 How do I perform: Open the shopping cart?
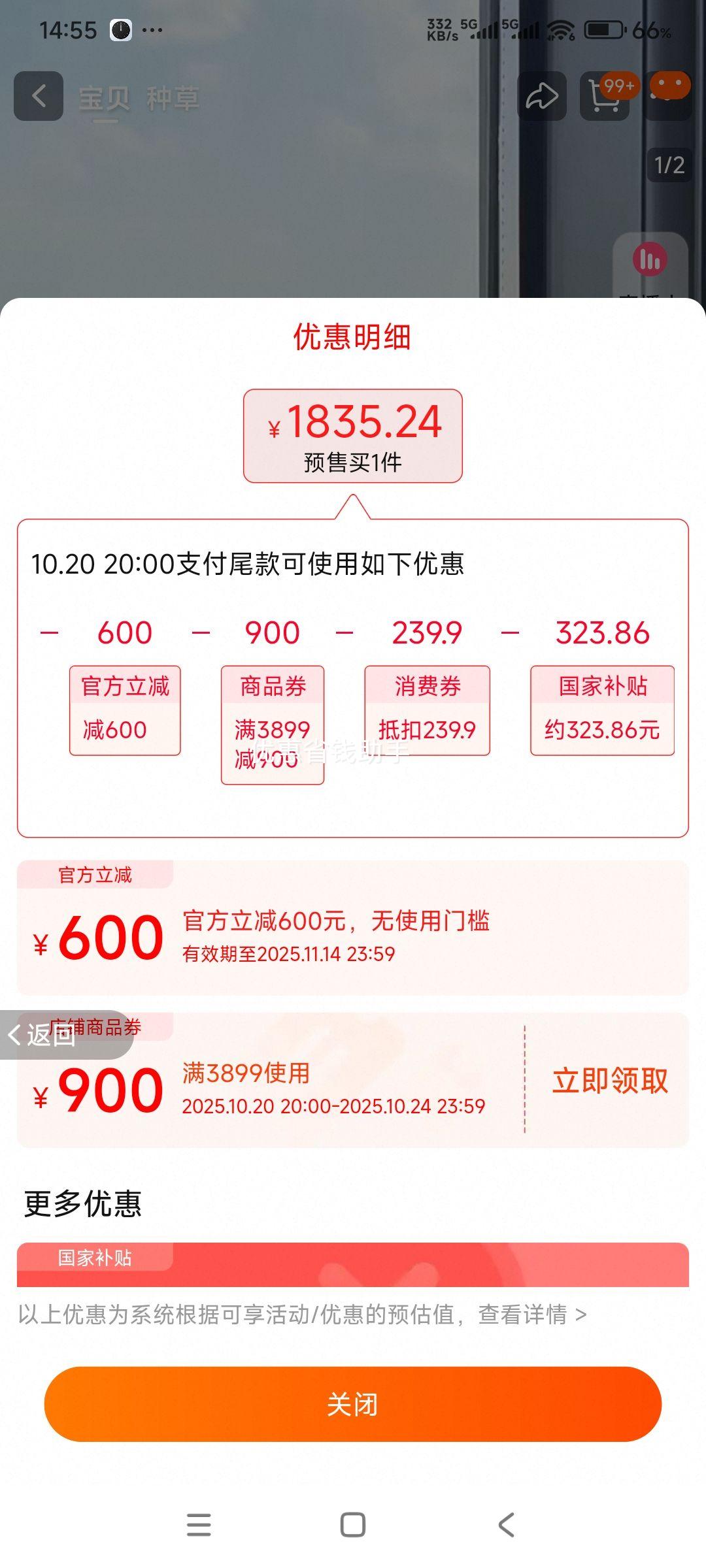coord(604,97)
